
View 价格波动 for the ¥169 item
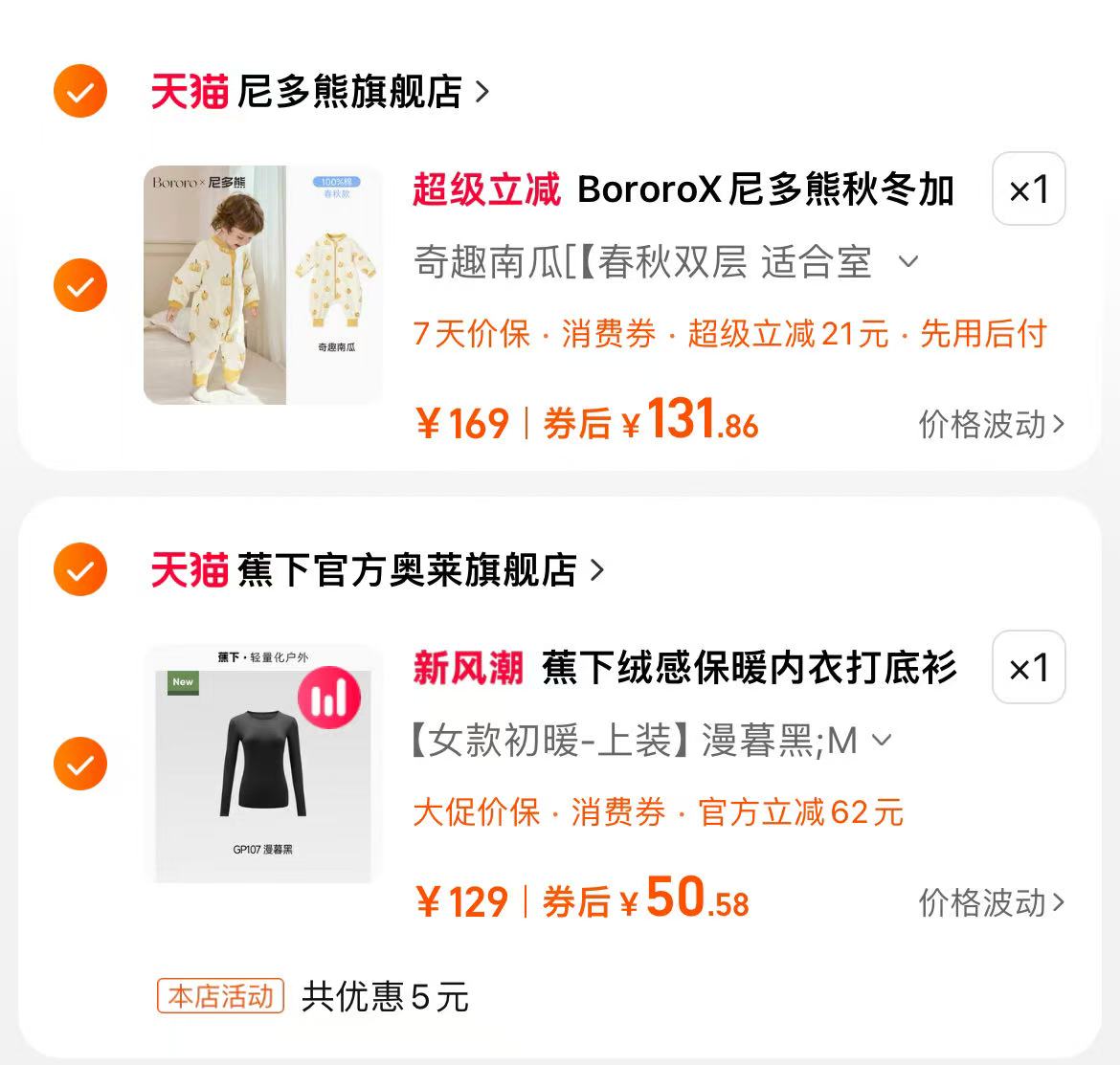click(991, 424)
